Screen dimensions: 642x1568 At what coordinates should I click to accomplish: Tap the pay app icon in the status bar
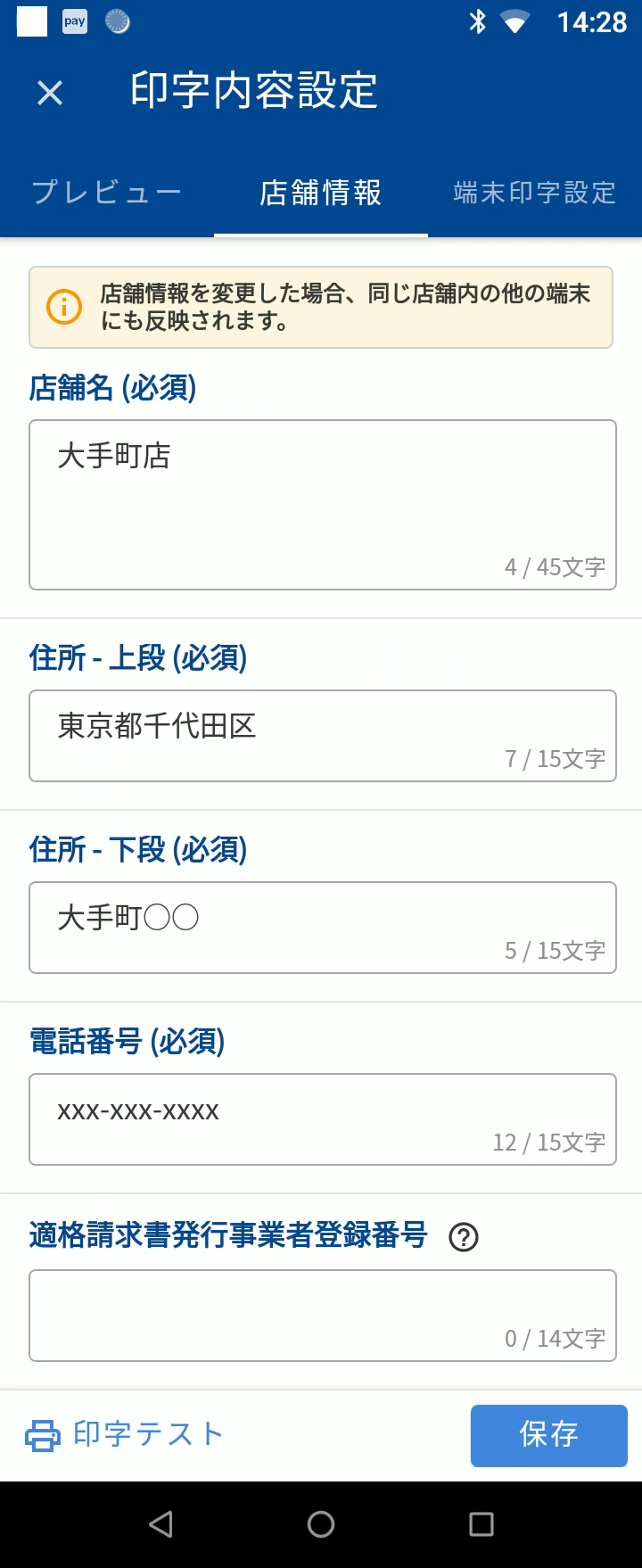72,20
